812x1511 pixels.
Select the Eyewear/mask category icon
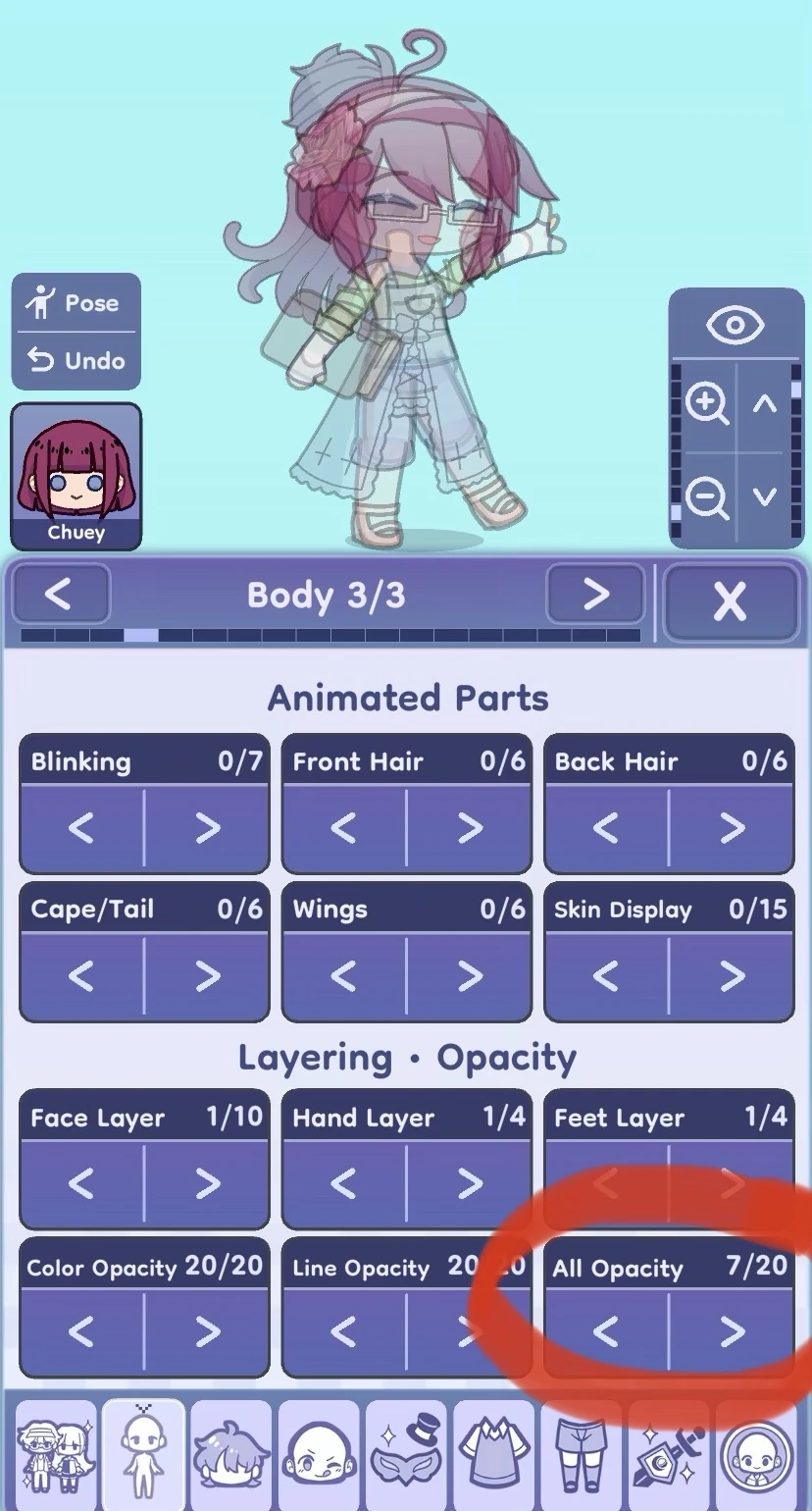point(405,1452)
